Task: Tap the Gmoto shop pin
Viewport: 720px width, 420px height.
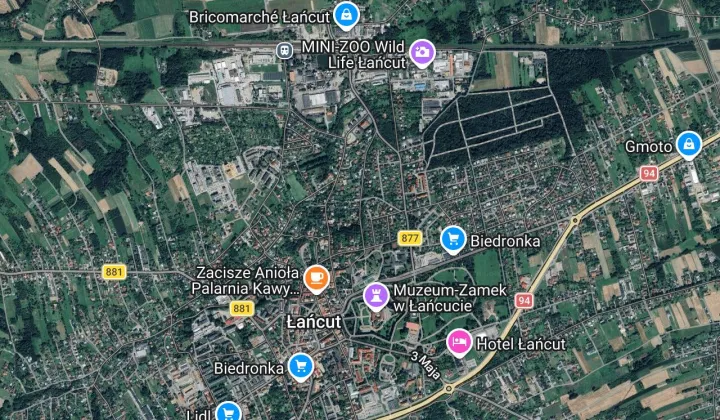Action: click(x=687, y=146)
